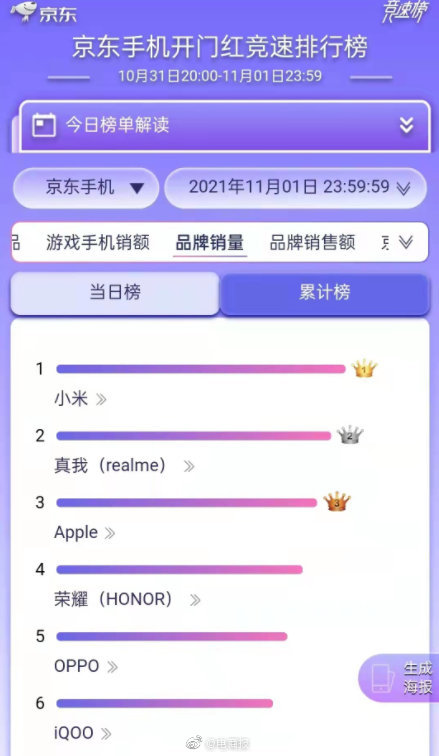The width and height of the screenshot is (439, 756).
Task: View the OPPO brand entry
Action: [x=86, y=667]
